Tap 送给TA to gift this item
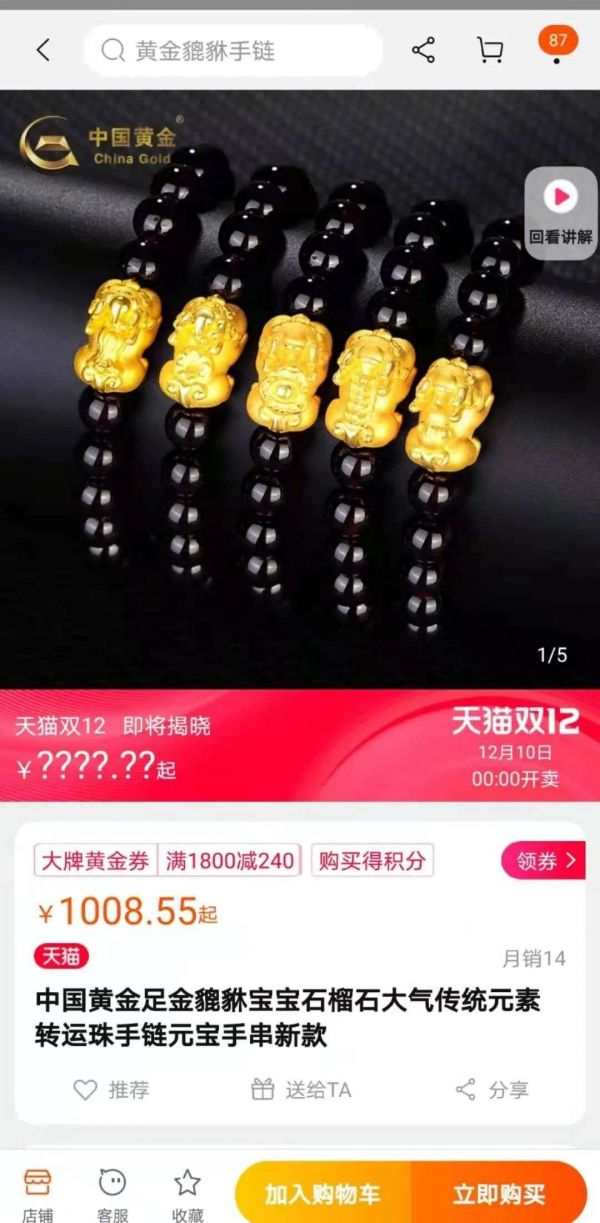Viewport: 600px width, 1223px height. coord(301,1089)
